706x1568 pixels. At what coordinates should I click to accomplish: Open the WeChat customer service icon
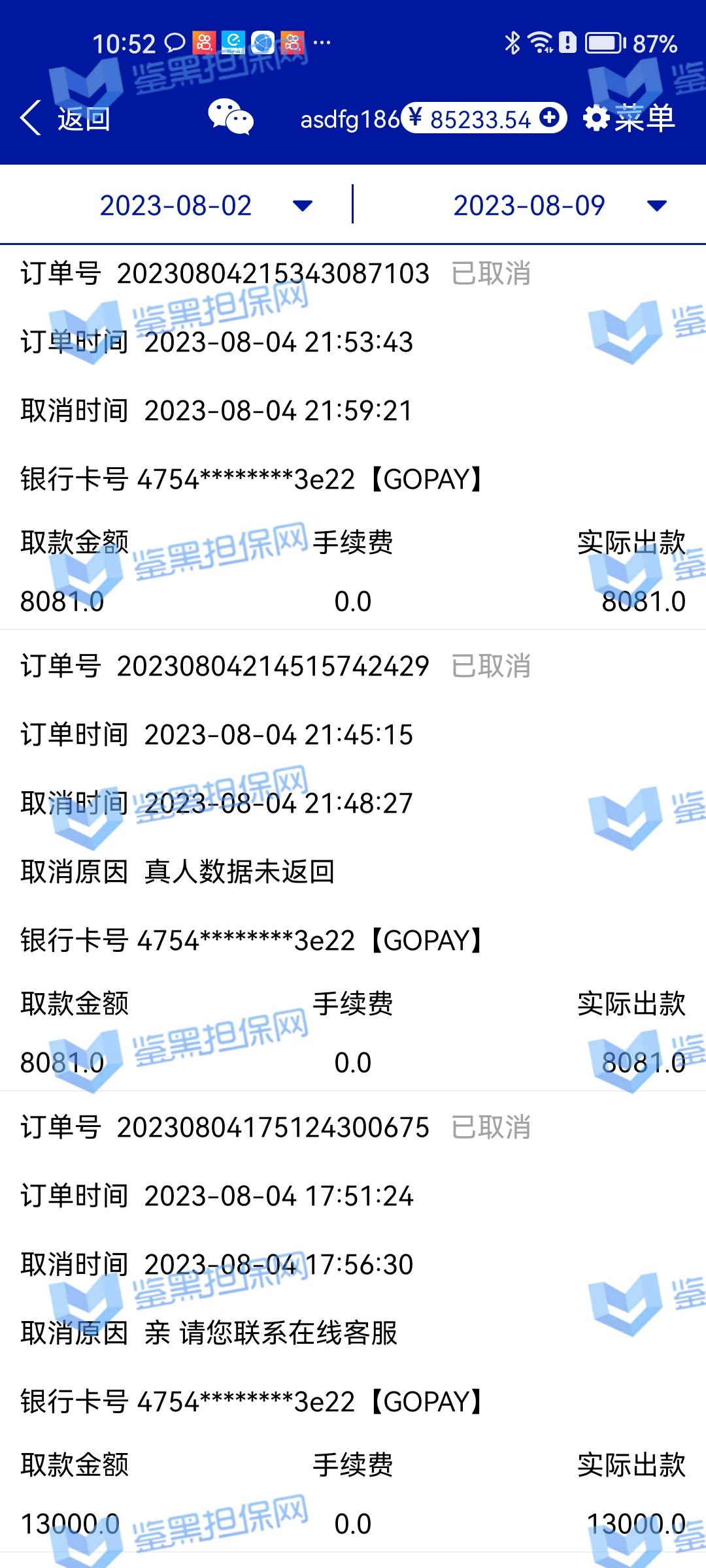pyautogui.click(x=230, y=118)
